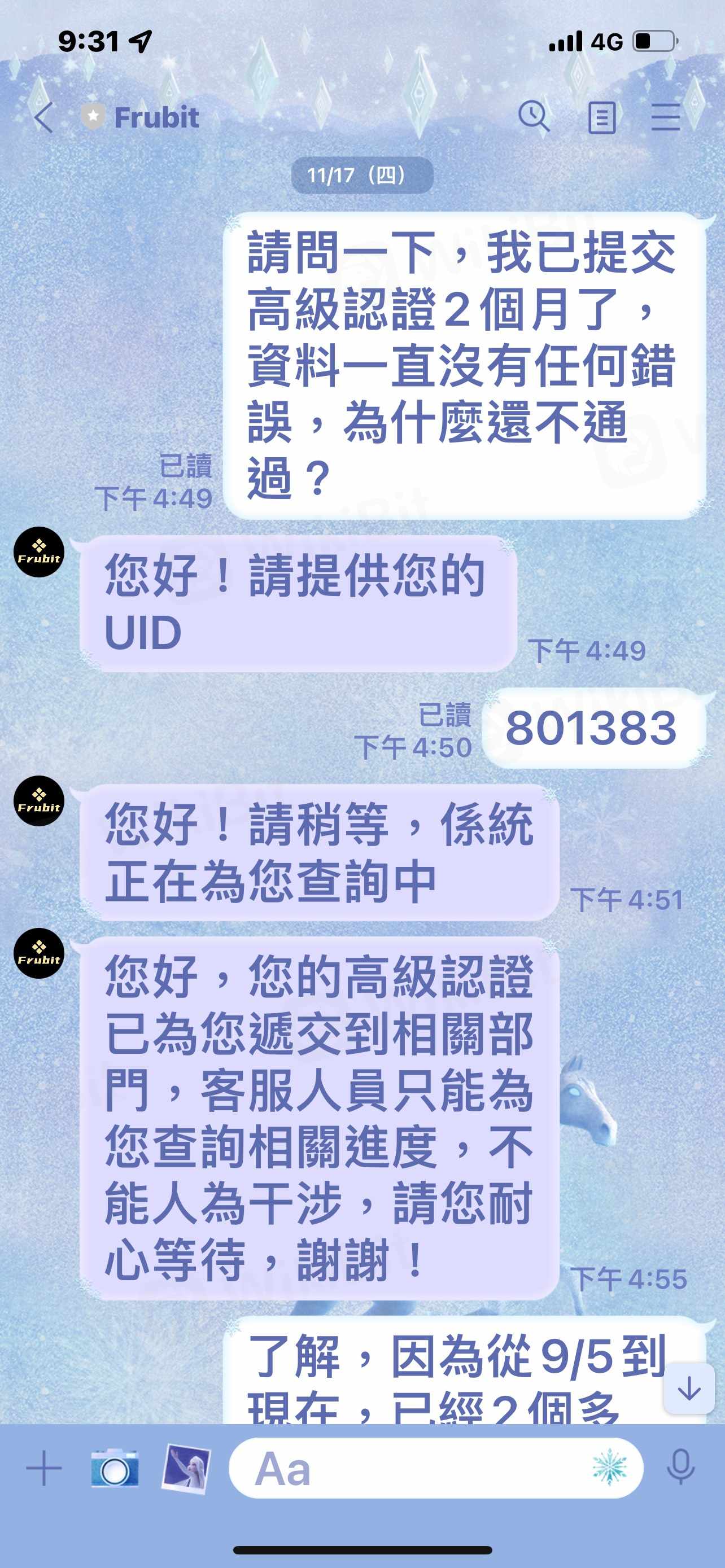Viewport: 725px width, 1568px height.
Task: Record a voice message with the microphone
Action: pyautogui.click(x=680, y=1468)
